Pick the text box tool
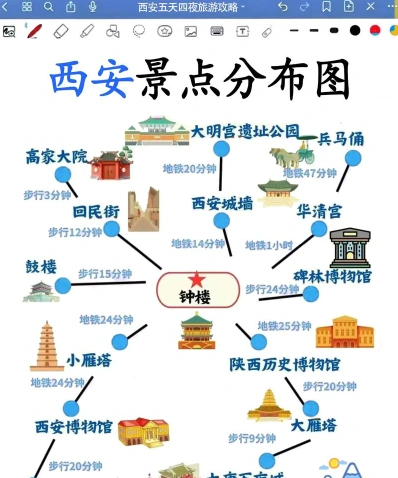This screenshot has height=478, width=398. [242, 32]
